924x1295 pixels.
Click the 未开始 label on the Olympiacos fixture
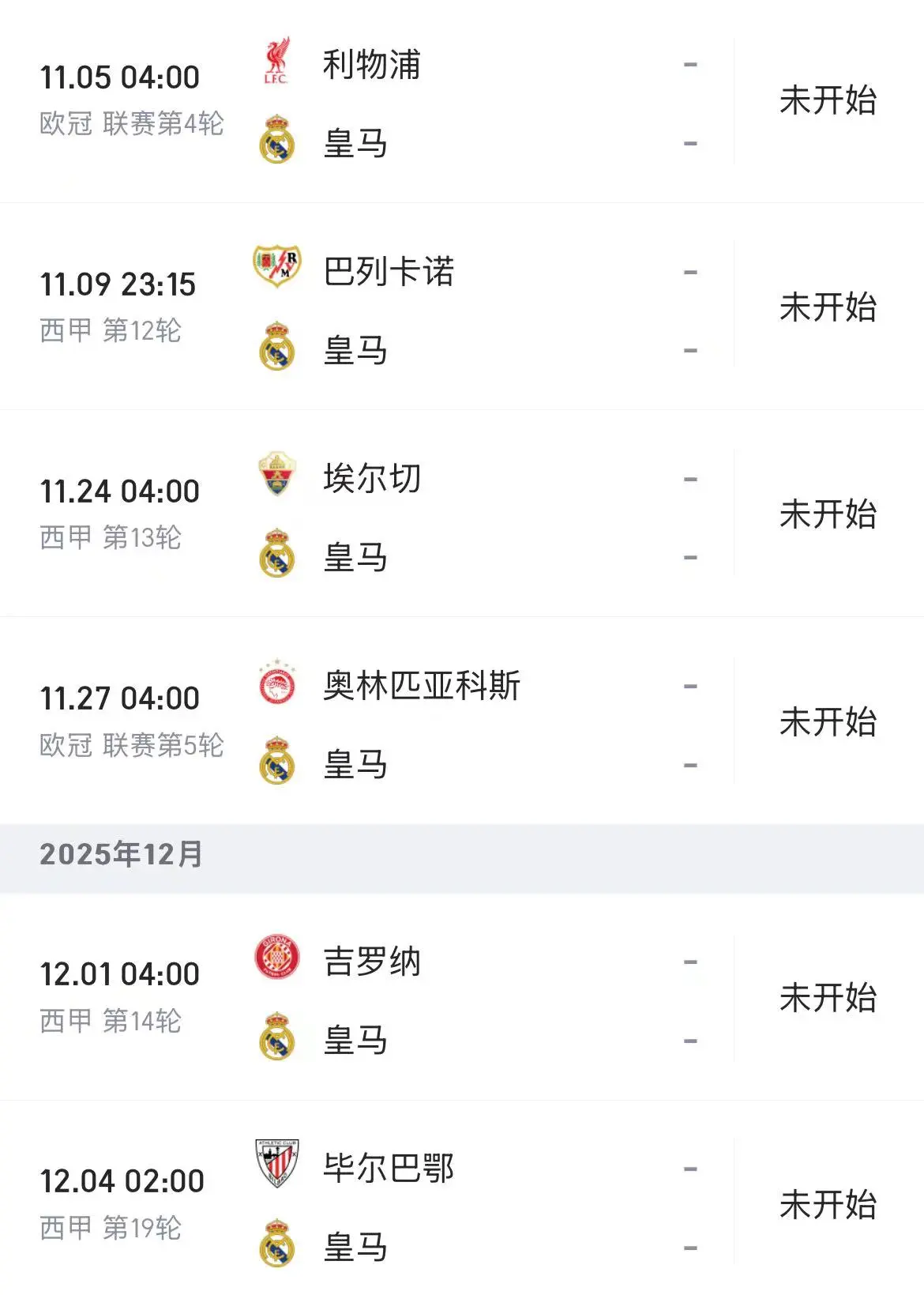(x=826, y=721)
